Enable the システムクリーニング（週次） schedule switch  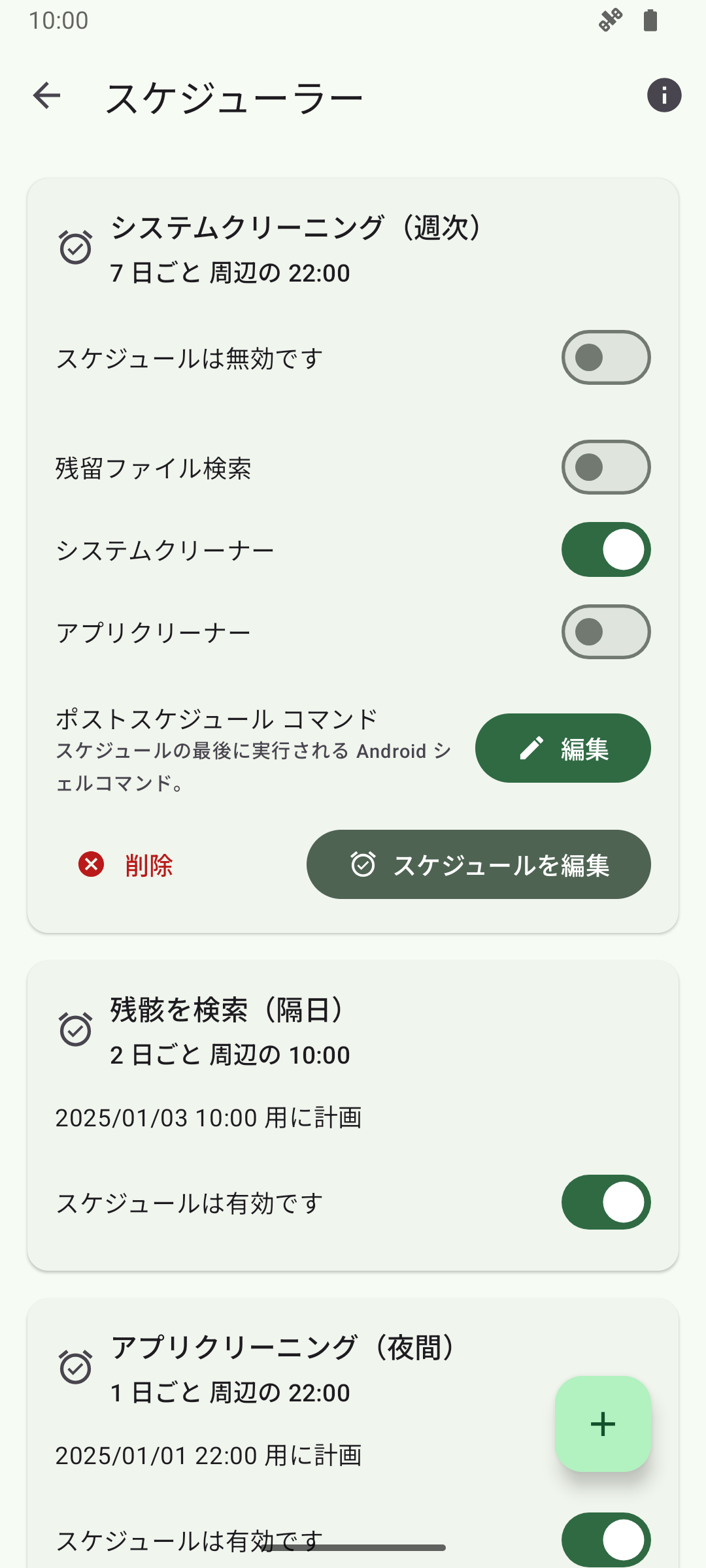(605, 357)
